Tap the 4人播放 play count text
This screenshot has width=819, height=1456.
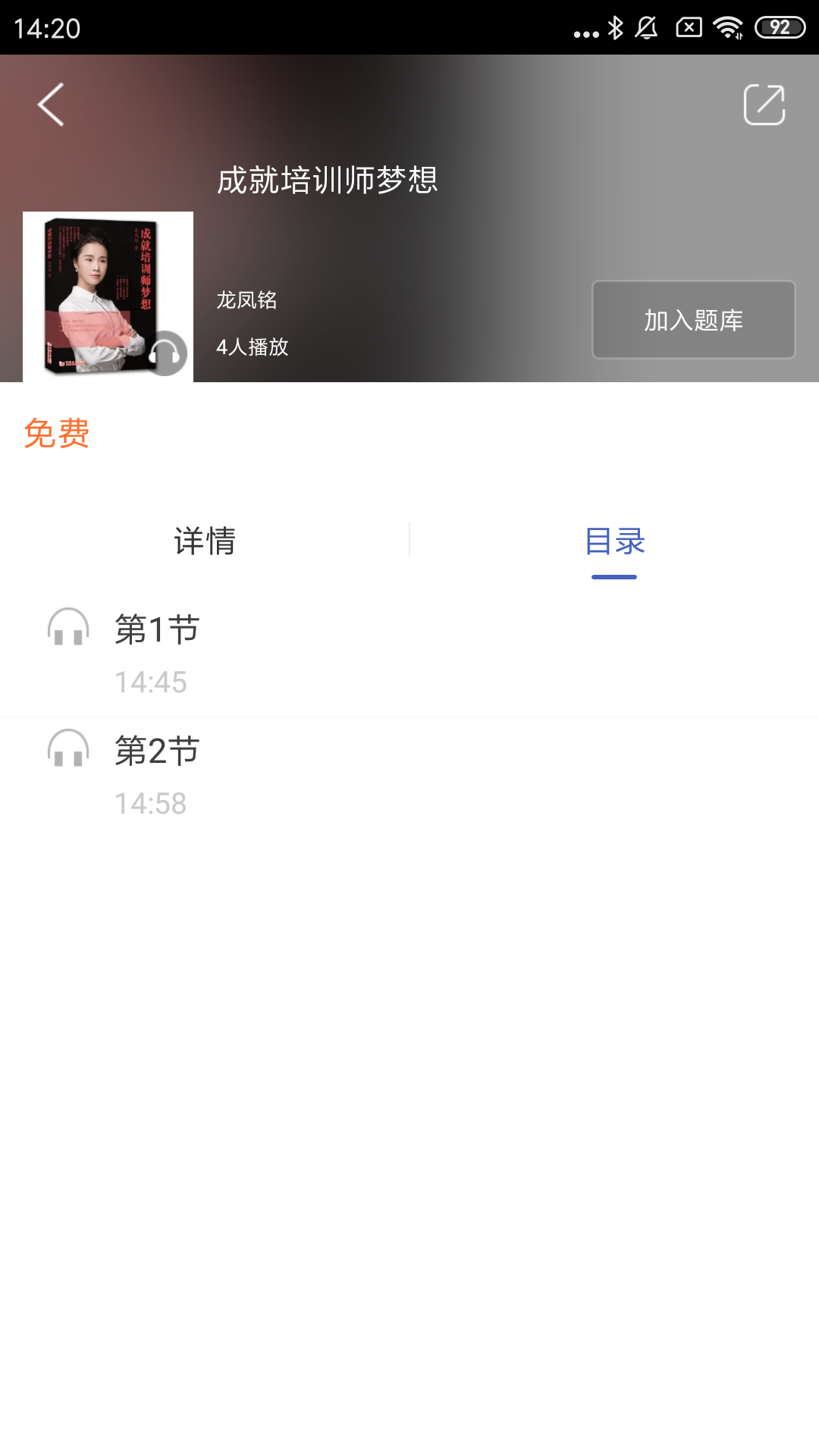tap(252, 347)
